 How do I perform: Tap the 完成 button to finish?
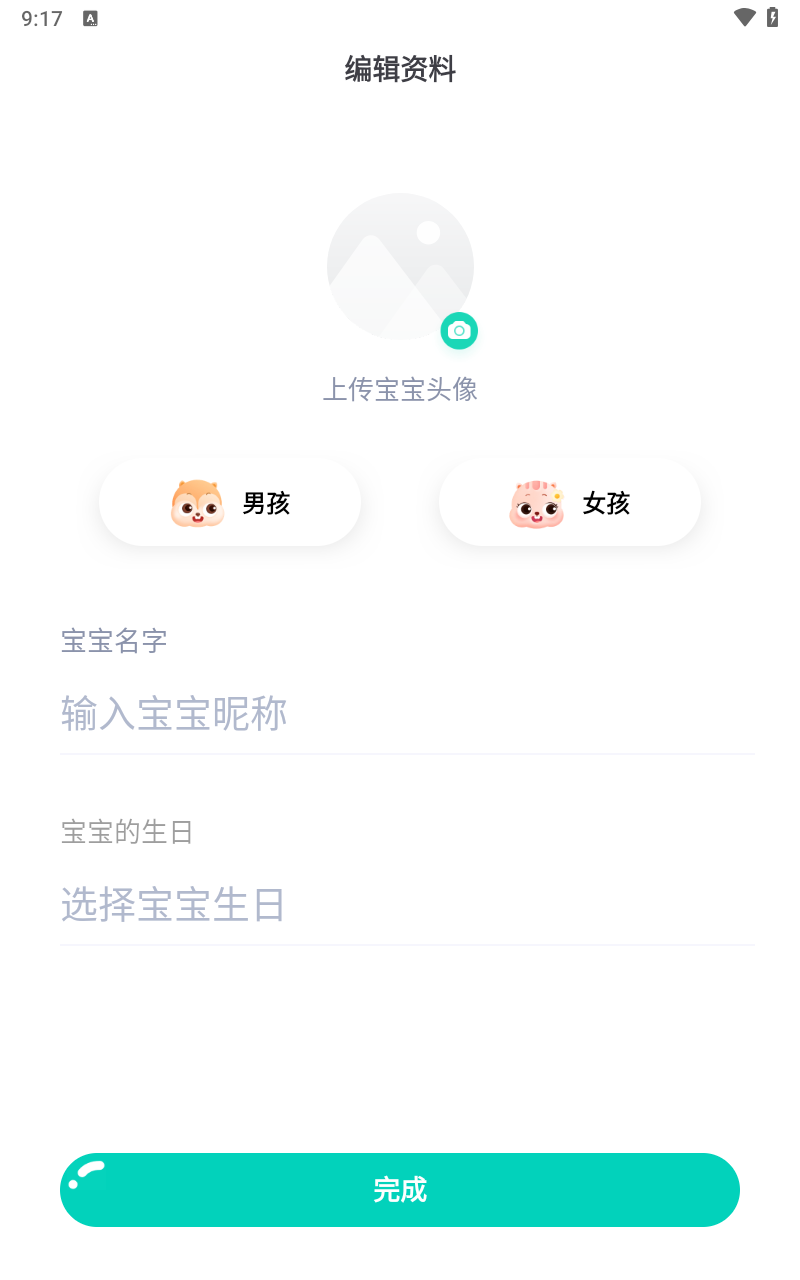[400, 1190]
